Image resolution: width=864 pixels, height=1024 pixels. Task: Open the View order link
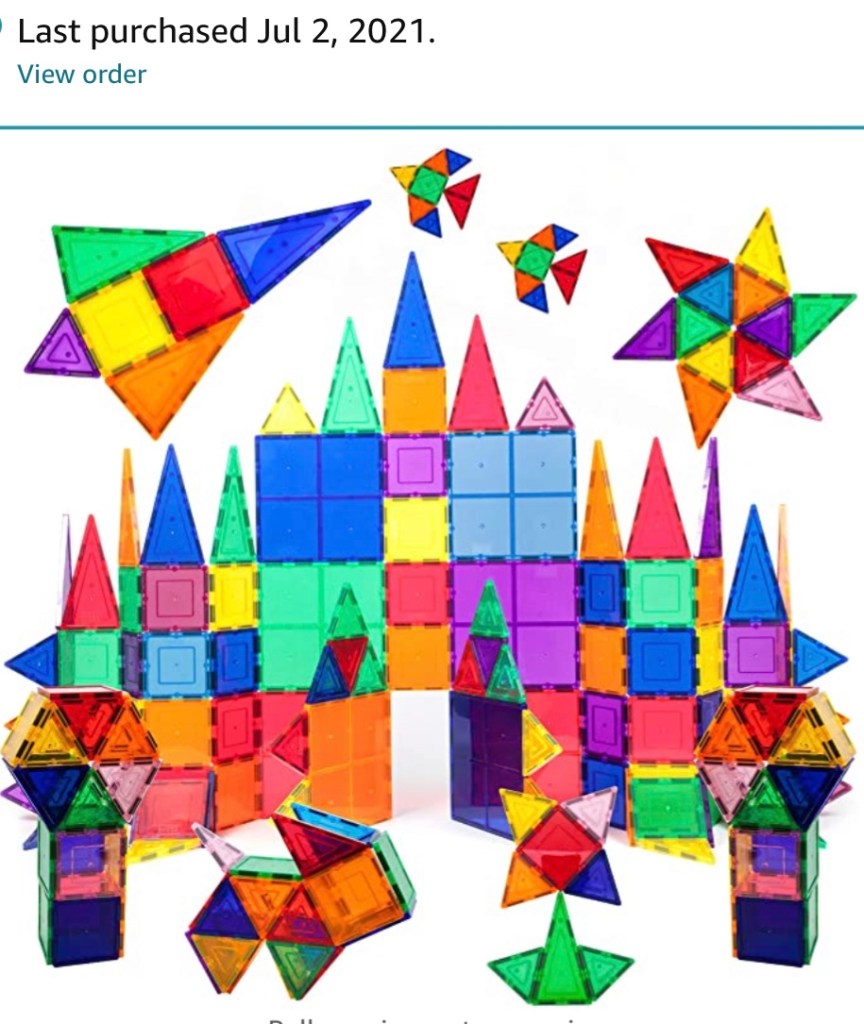(82, 75)
